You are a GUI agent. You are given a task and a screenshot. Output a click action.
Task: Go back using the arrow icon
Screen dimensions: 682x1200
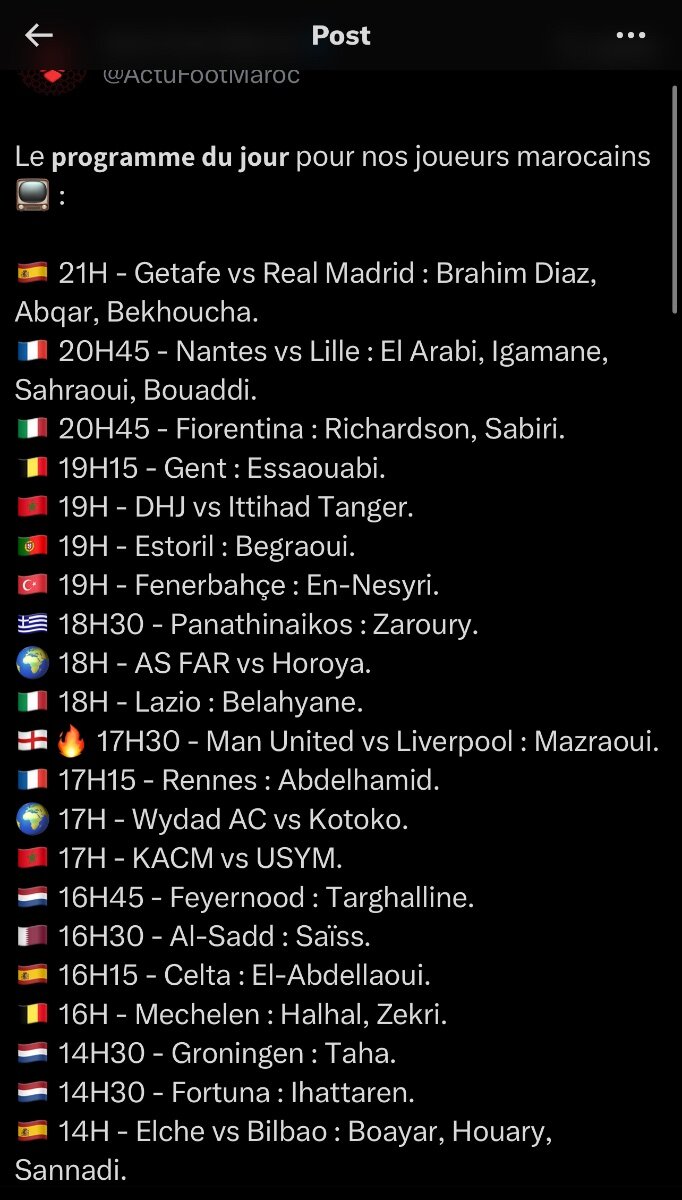click(39, 36)
